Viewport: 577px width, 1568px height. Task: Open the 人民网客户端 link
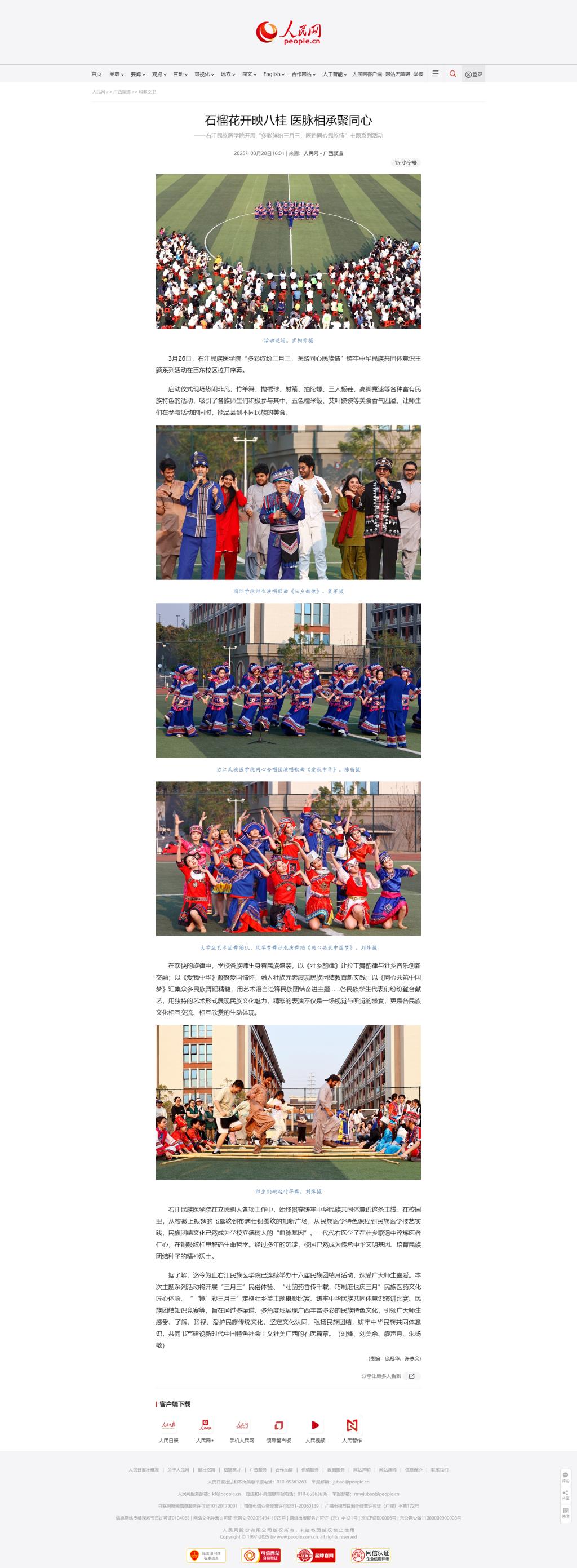click(366, 74)
